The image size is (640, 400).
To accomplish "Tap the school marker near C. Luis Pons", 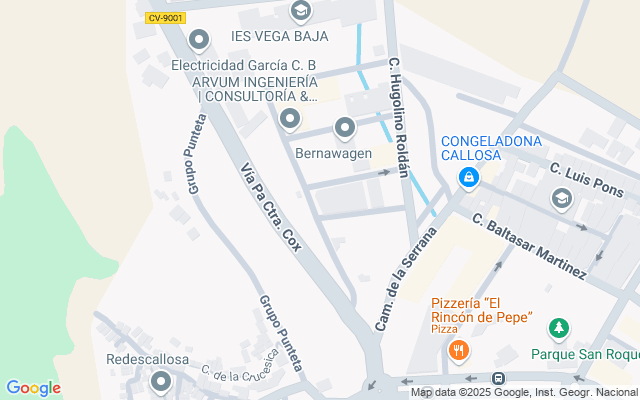I will tap(562, 198).
